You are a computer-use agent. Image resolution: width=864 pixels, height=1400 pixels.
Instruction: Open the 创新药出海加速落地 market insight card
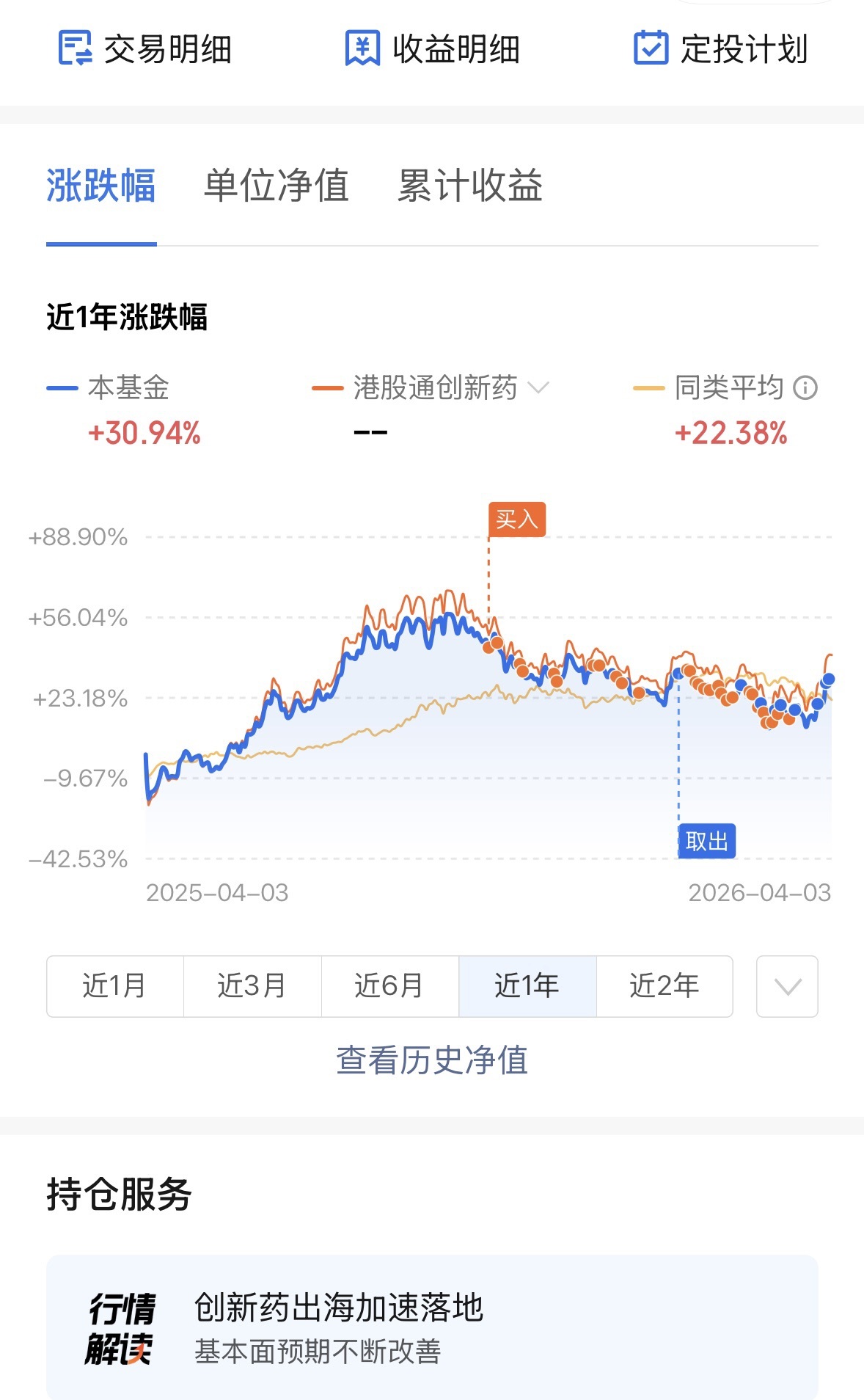[x=431, y=1327]
